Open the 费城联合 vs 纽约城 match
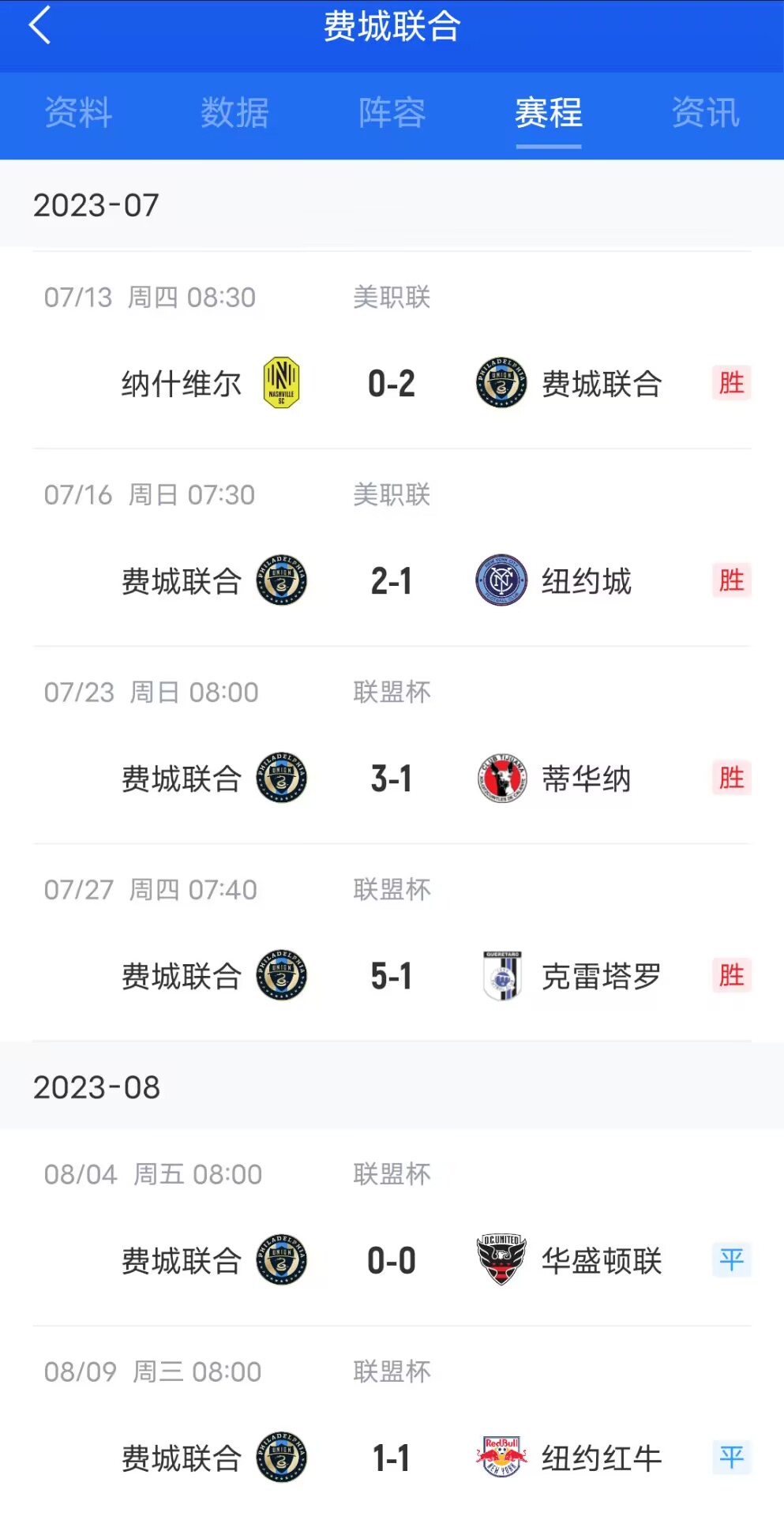The image size is (784, 1516). (x=392, y=548)
